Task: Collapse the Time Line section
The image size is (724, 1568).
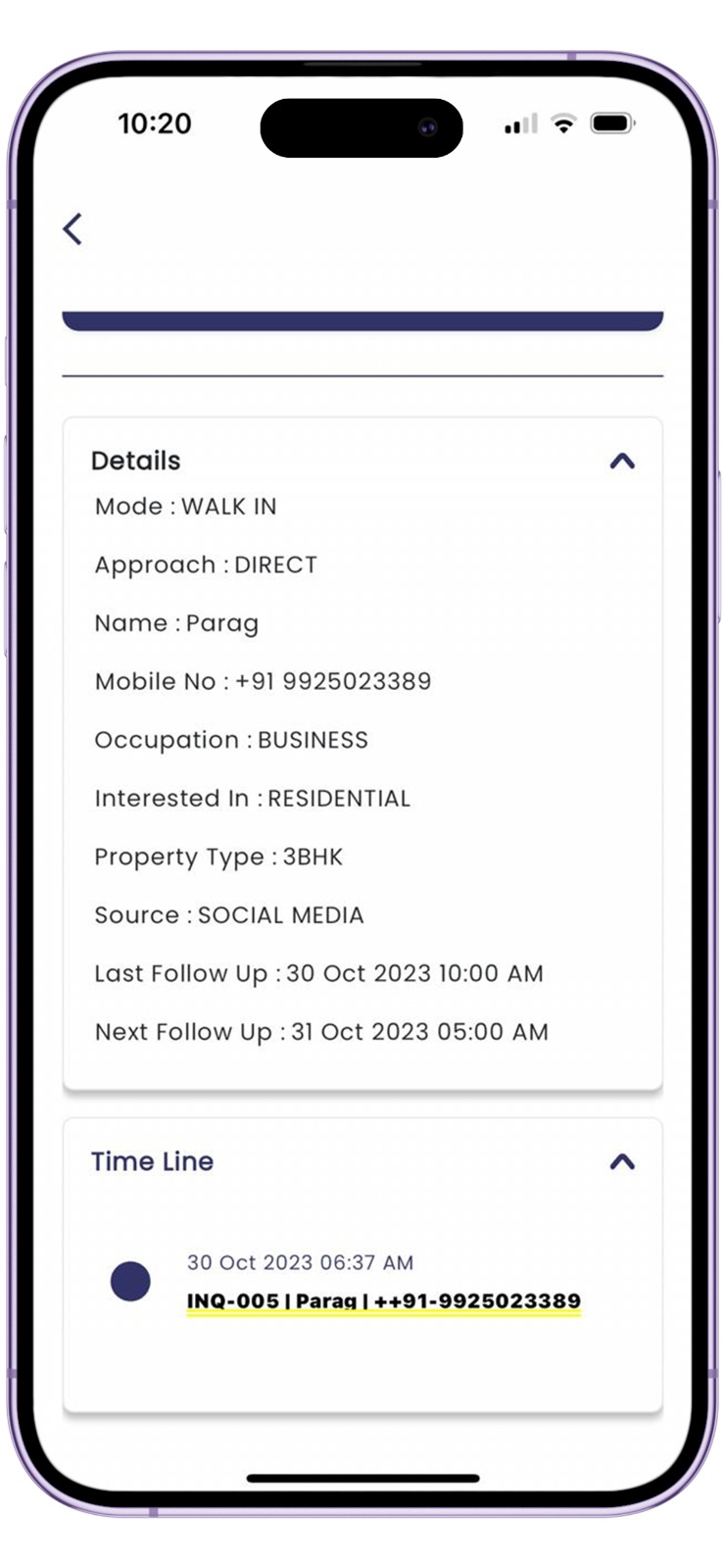Action: point(622,1162)
